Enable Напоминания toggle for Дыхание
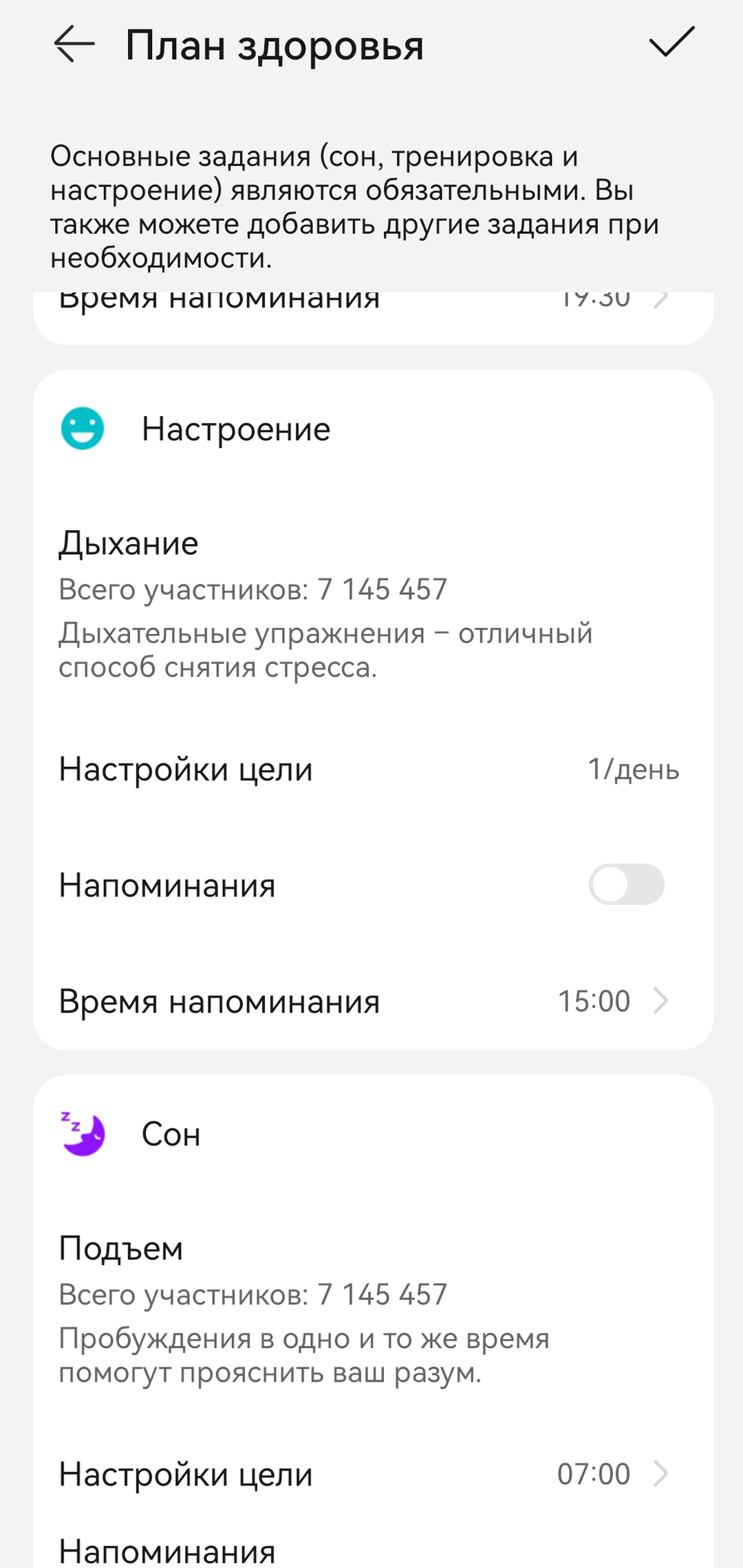 tap(626, 884)
